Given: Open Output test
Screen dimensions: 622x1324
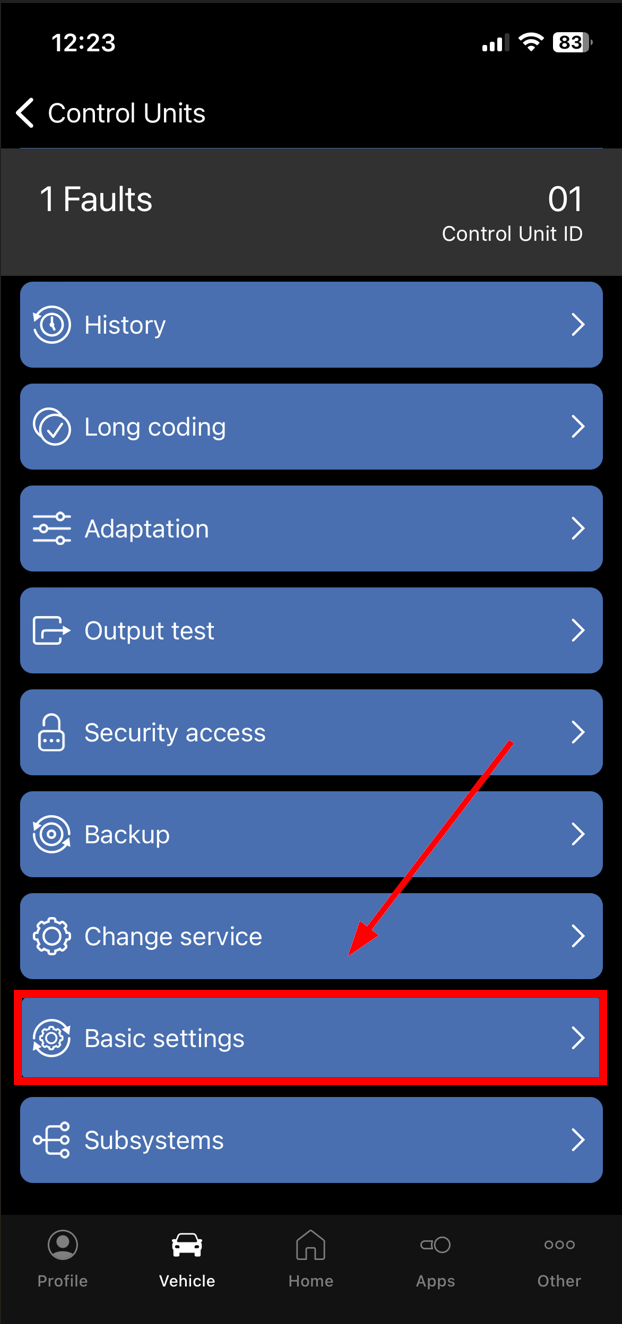Looking at the screenshot, I should pos(311,631).
